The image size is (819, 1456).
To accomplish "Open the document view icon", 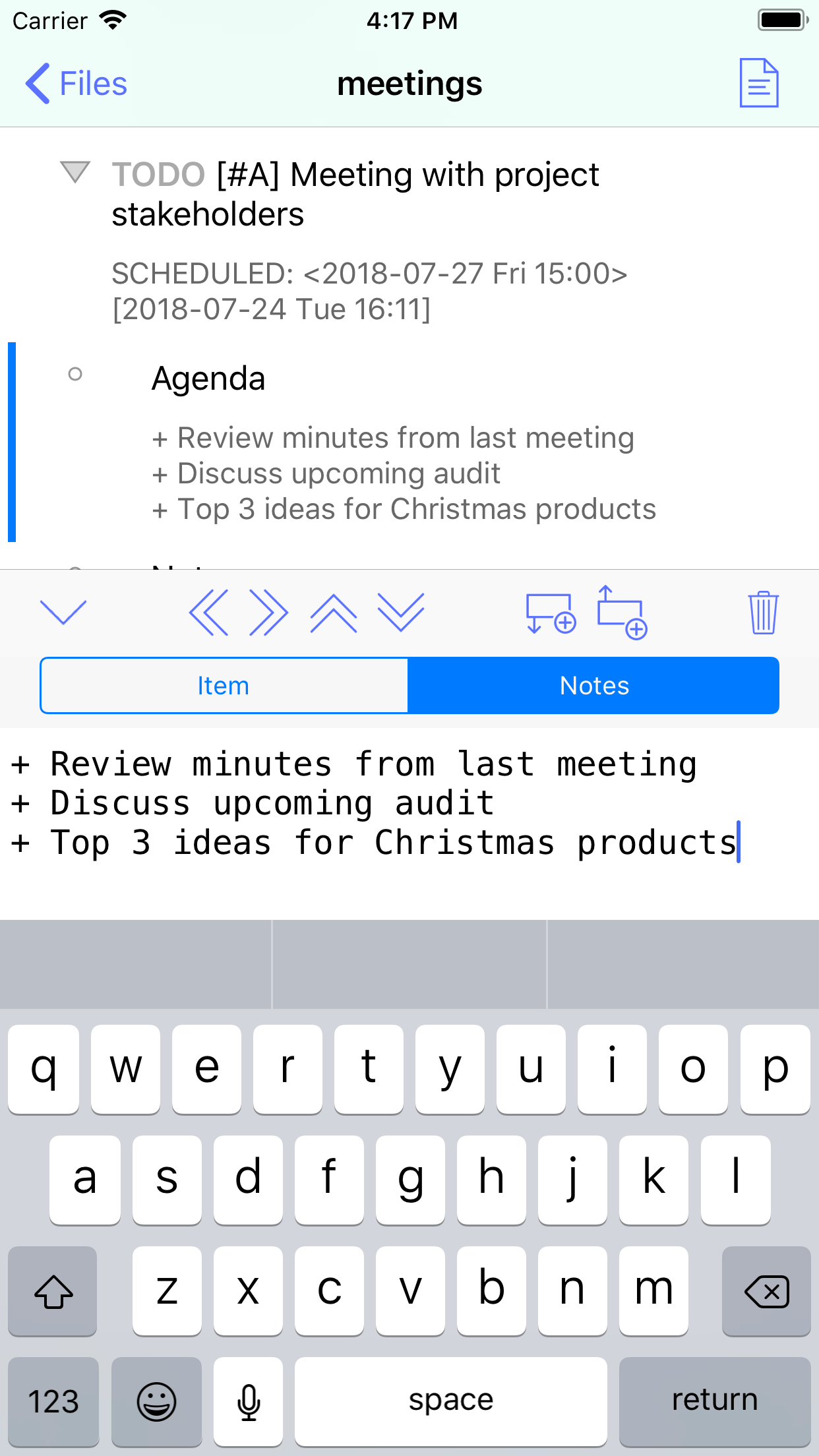I will 758,83.
